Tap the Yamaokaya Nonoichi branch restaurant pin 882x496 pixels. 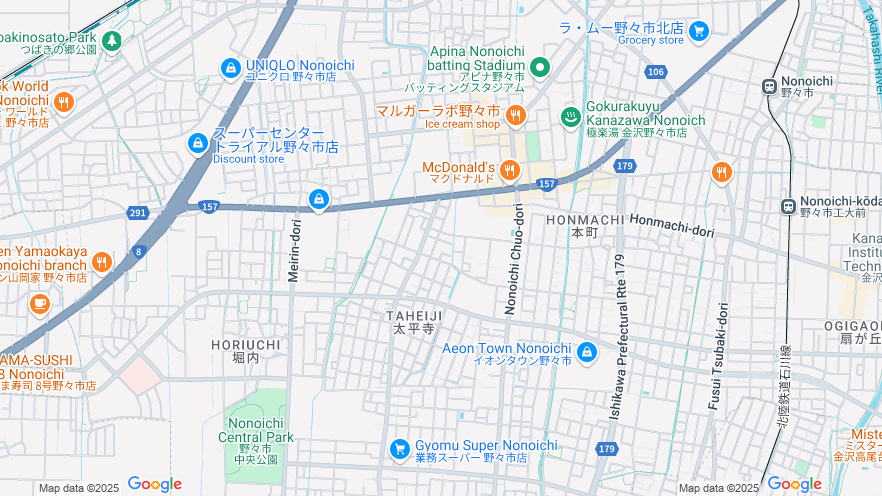click(101, 262)
